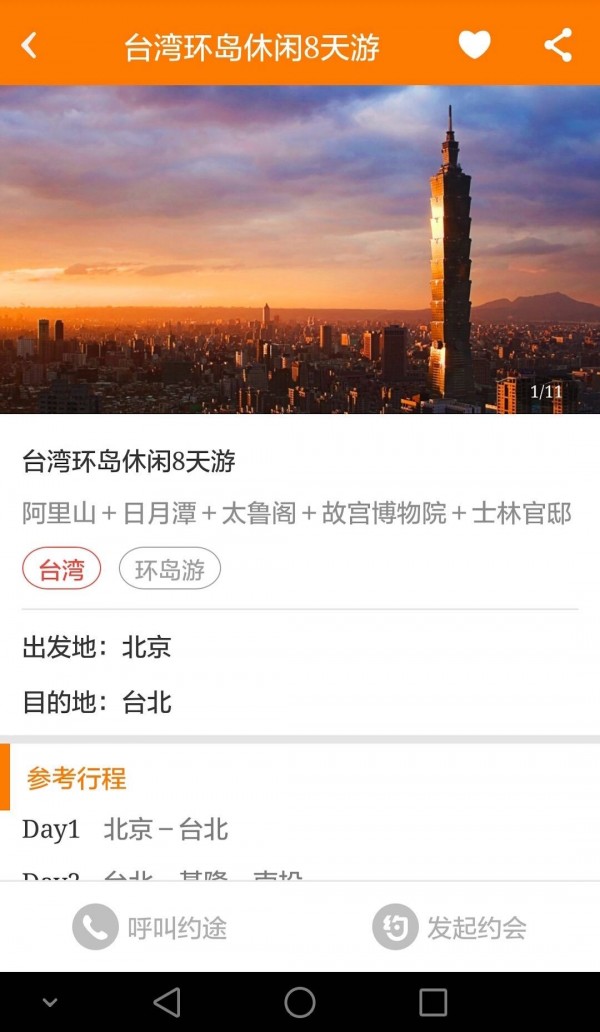Go to the system home screen
600x1032 pixels.
click(x=300, y=1002)
